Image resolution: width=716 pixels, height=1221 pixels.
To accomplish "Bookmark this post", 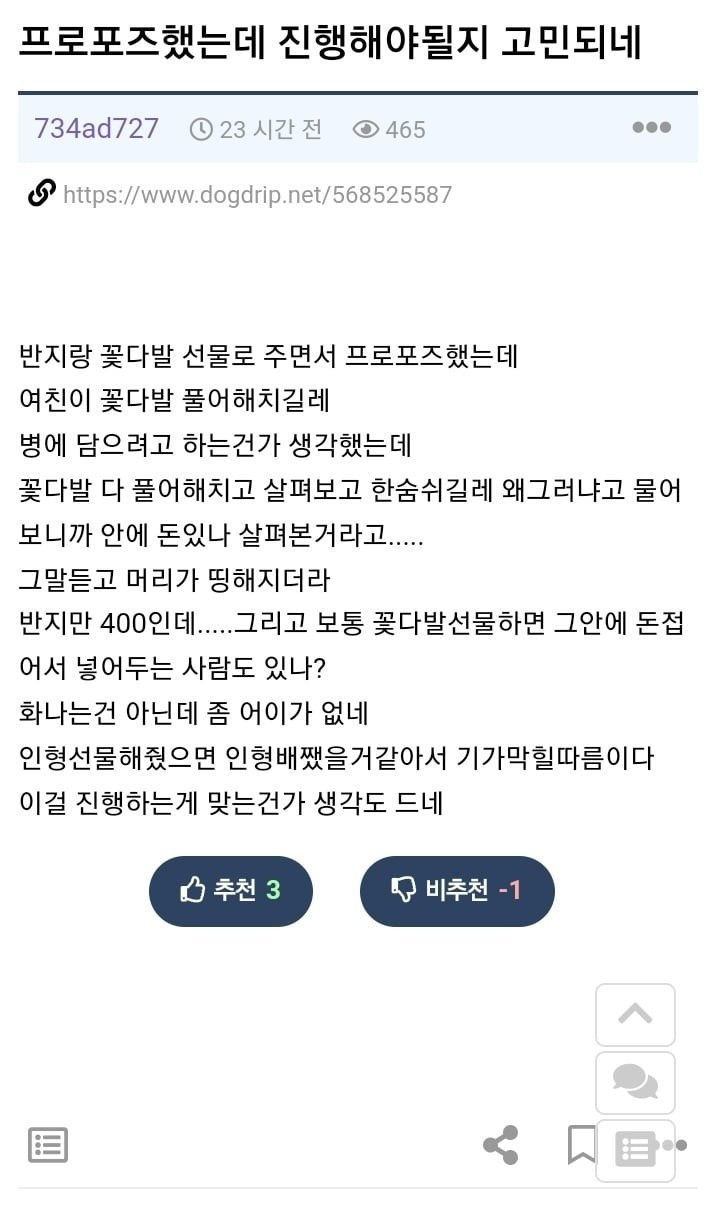I will tap(581, 1145).
